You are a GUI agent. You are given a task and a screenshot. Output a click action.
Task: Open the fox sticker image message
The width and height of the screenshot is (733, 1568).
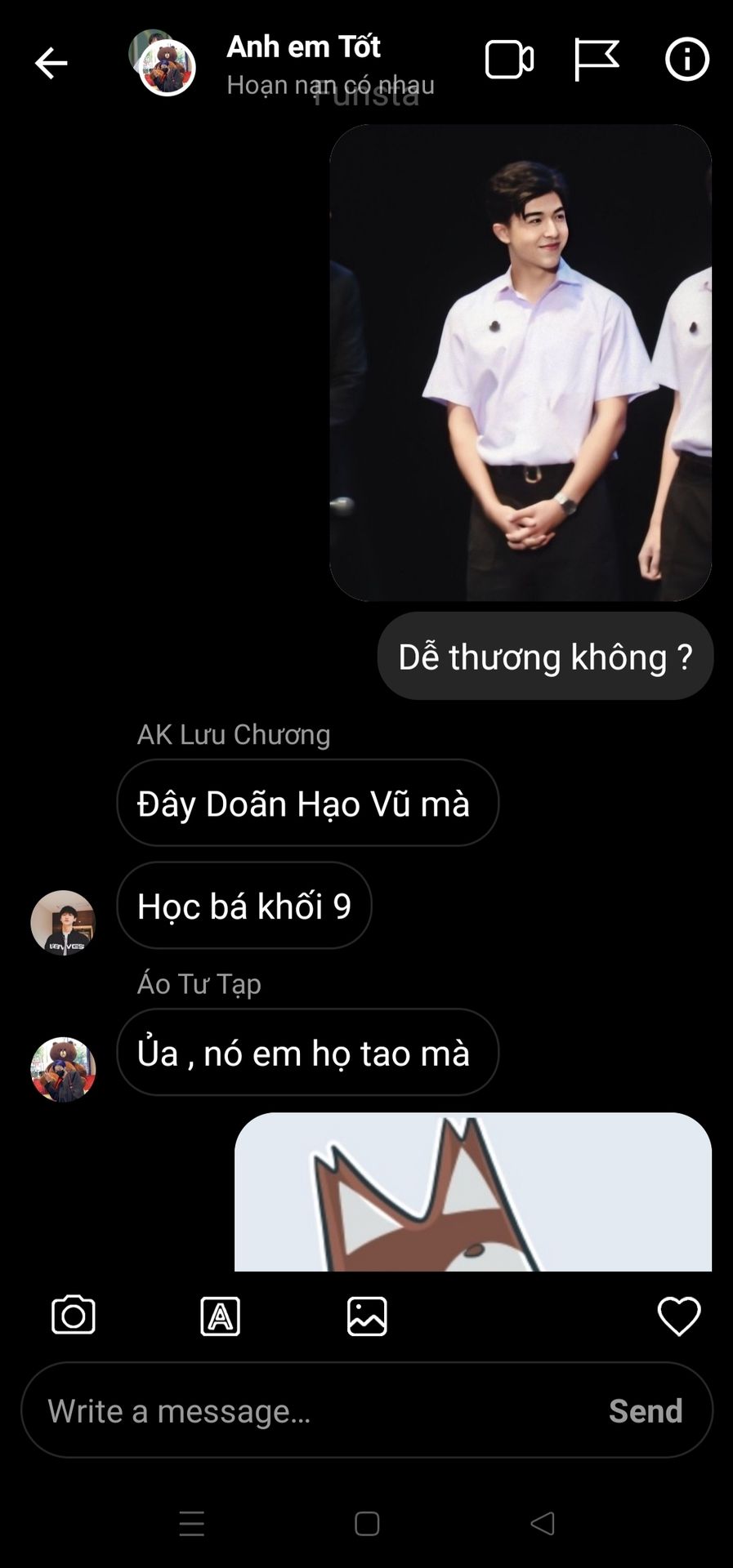472,1192
